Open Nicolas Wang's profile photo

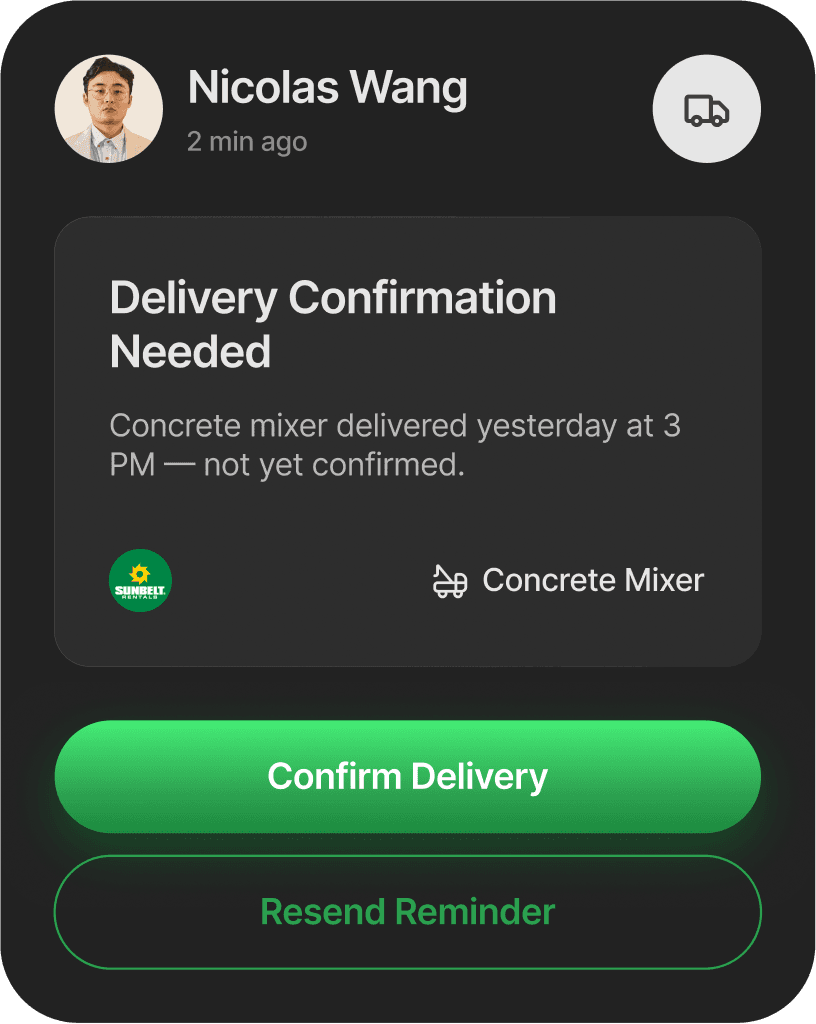109,109
